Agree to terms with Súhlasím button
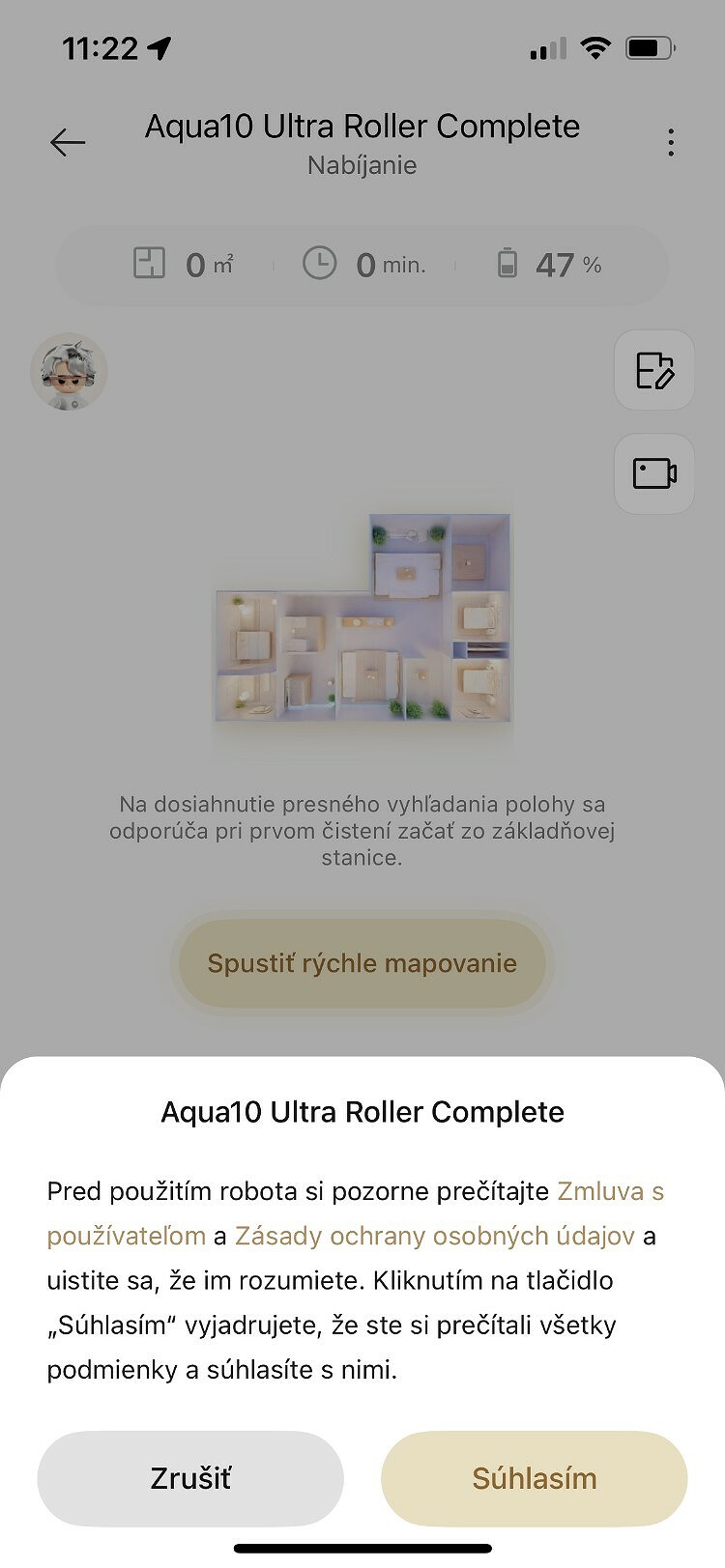The height and width of the screenshot is (1568, 725). 534,1477
